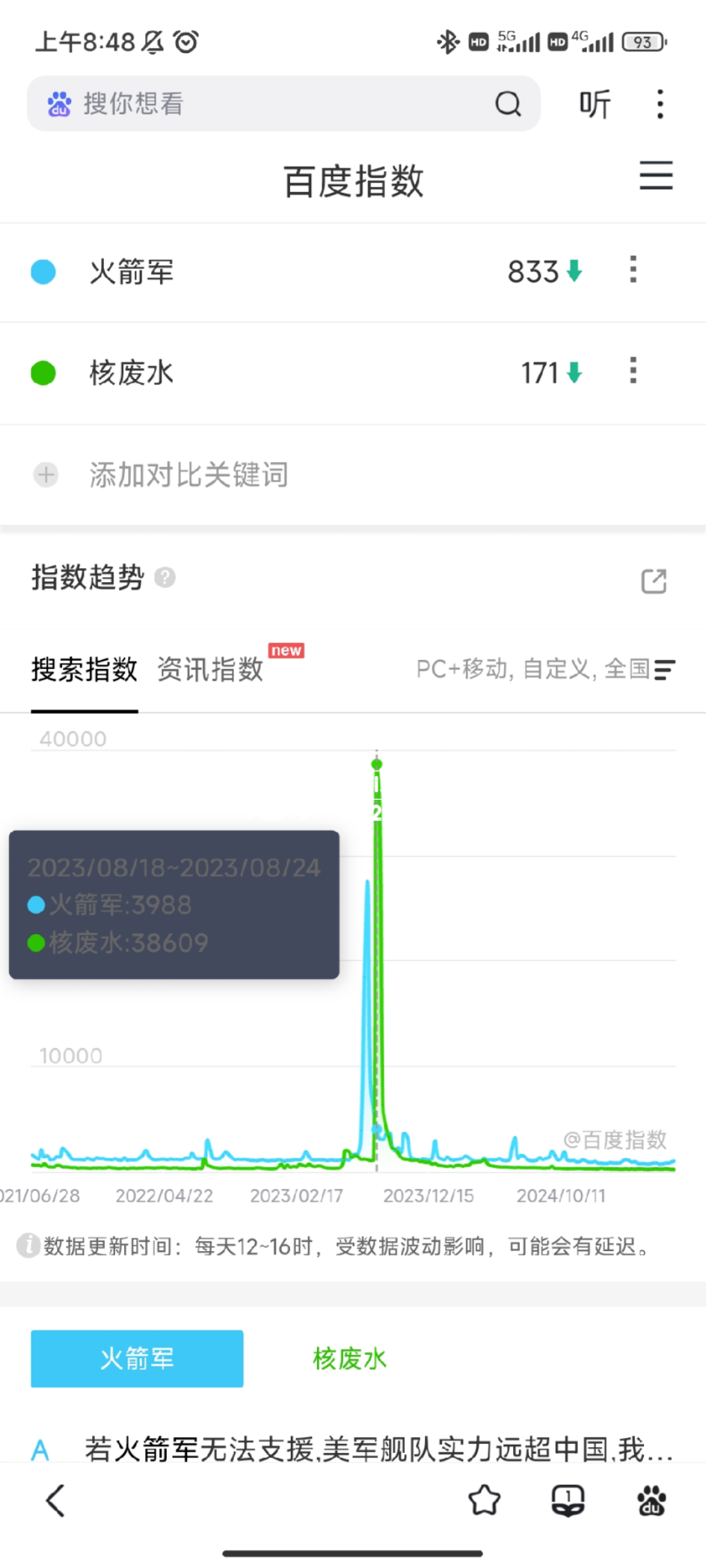Select the 搜索指数 tab
Screen dimensions: 706x1568
click(85, 669)
